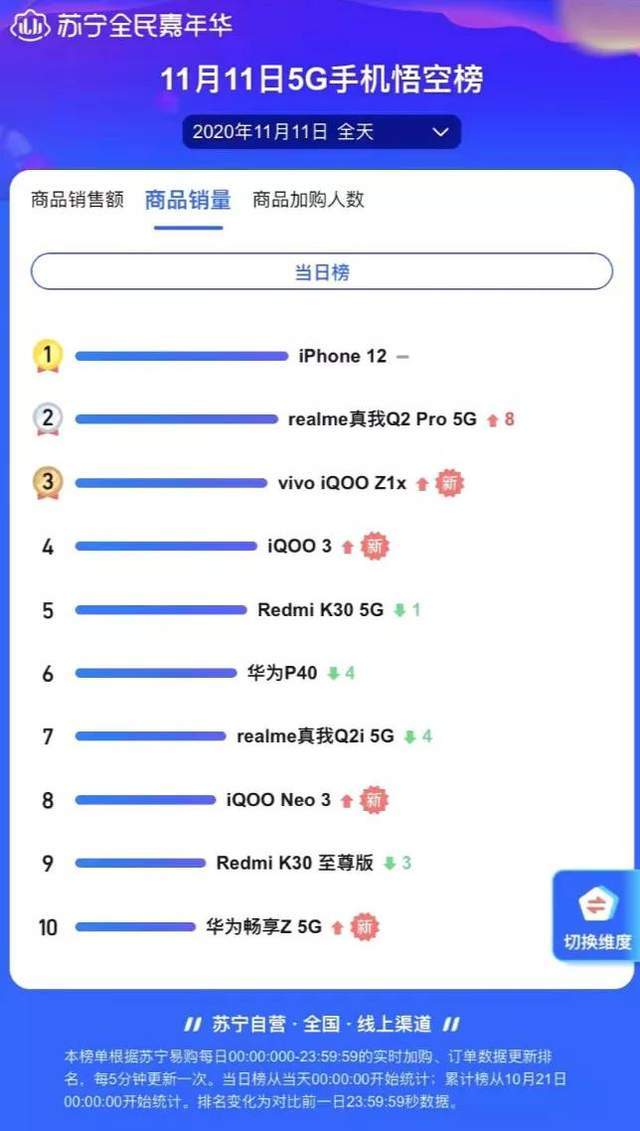The width and height of the screenshot is (640, 1131).
Task: Open the 商品加购人数 tab
Action: coord(308,199)
